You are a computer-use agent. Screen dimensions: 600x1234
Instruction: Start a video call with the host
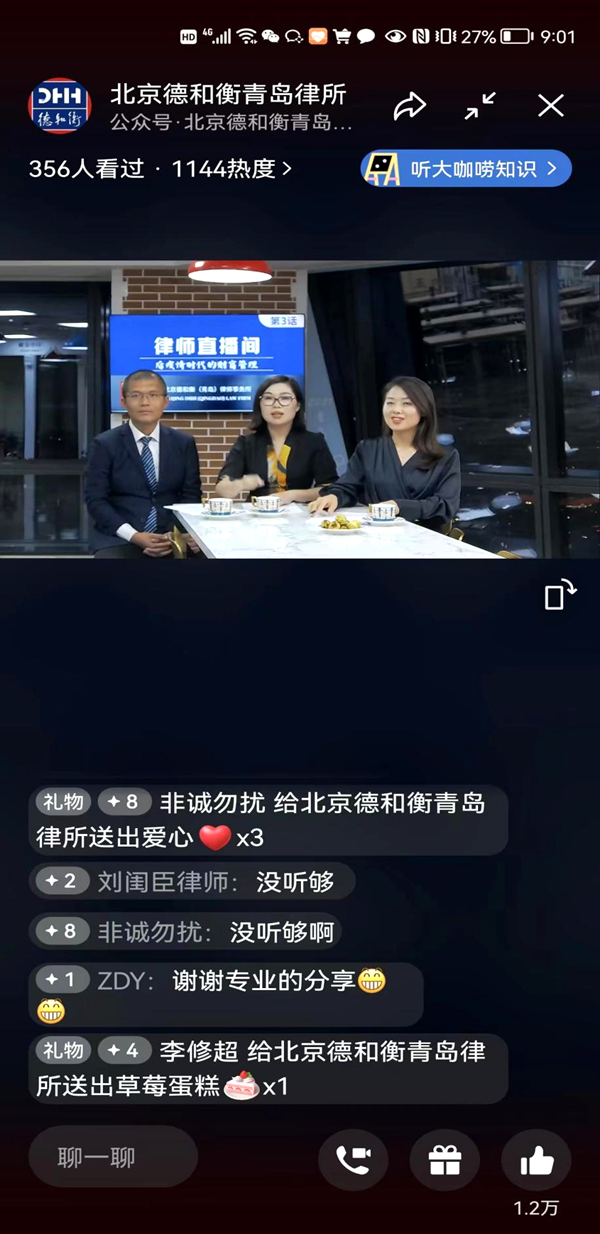pyautogui.click(x=353, y=1160)
